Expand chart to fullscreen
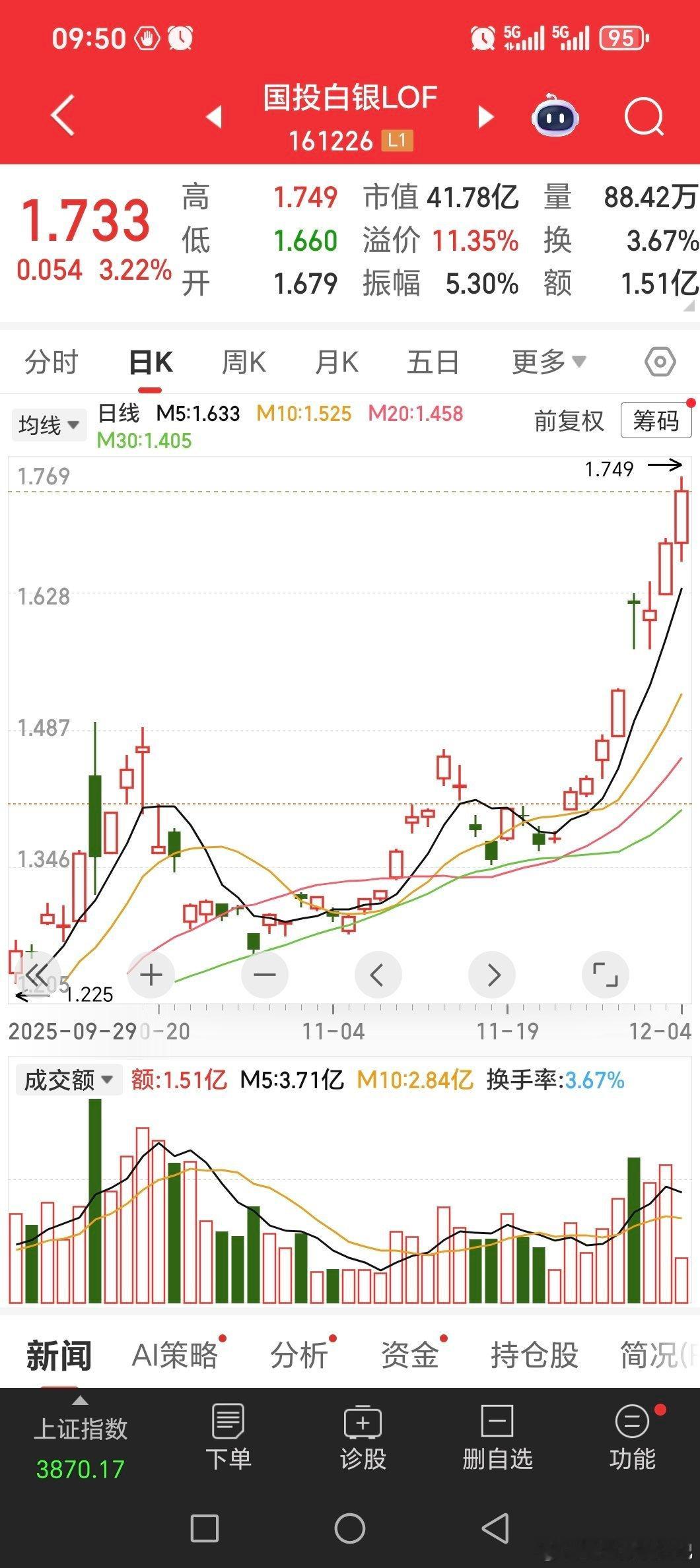 605,975
